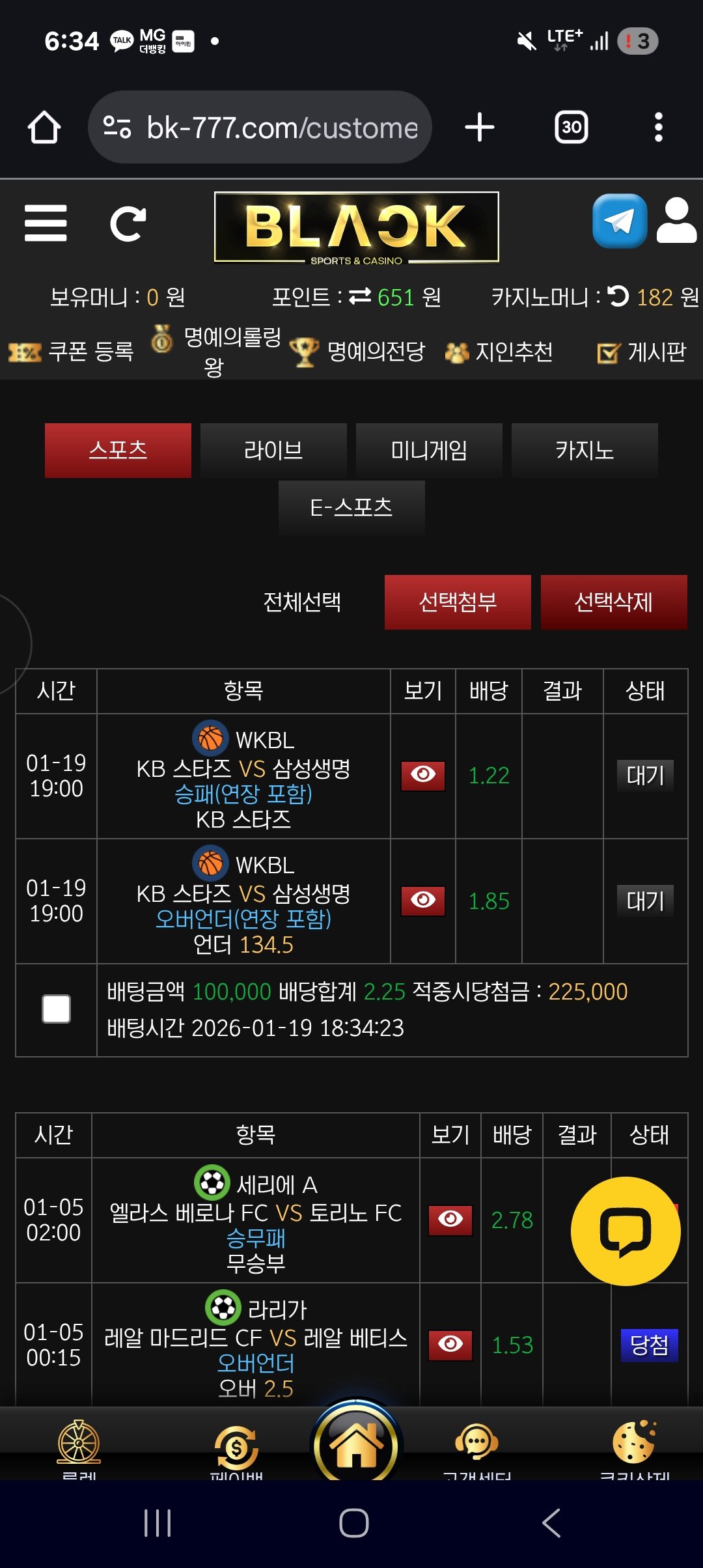
Task: Refresh the page with reload icon
Action: point(128,224)
